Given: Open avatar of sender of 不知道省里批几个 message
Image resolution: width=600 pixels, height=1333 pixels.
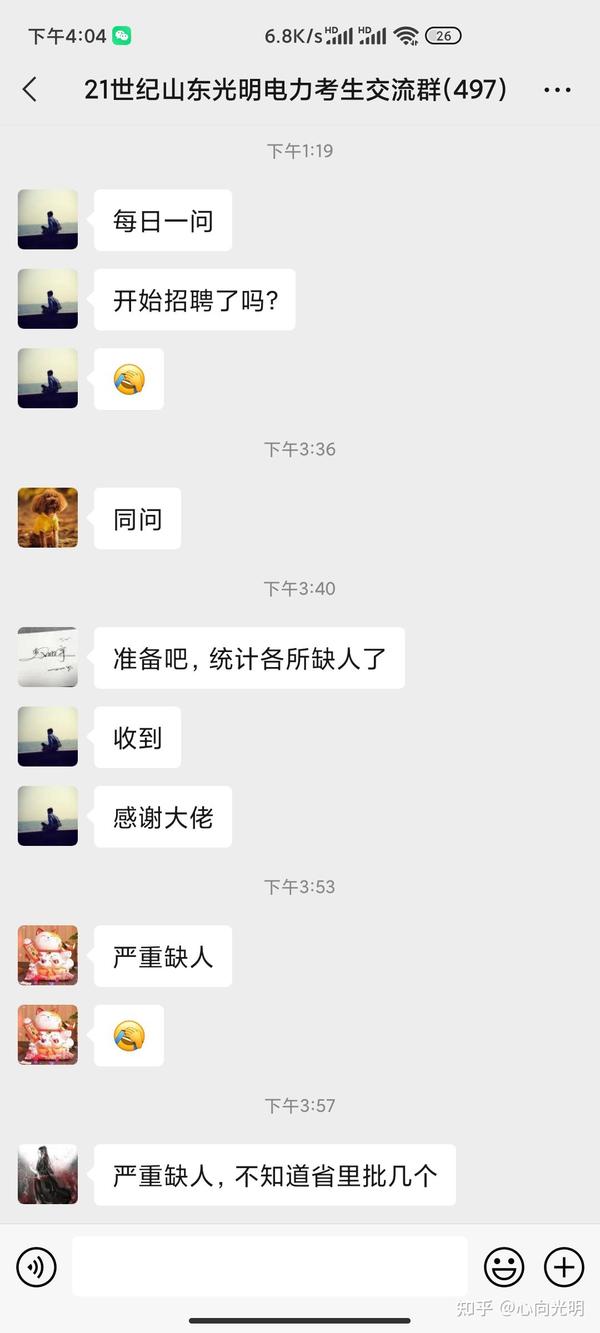Looking at the screenshot, I should [x=47, y=1174].
